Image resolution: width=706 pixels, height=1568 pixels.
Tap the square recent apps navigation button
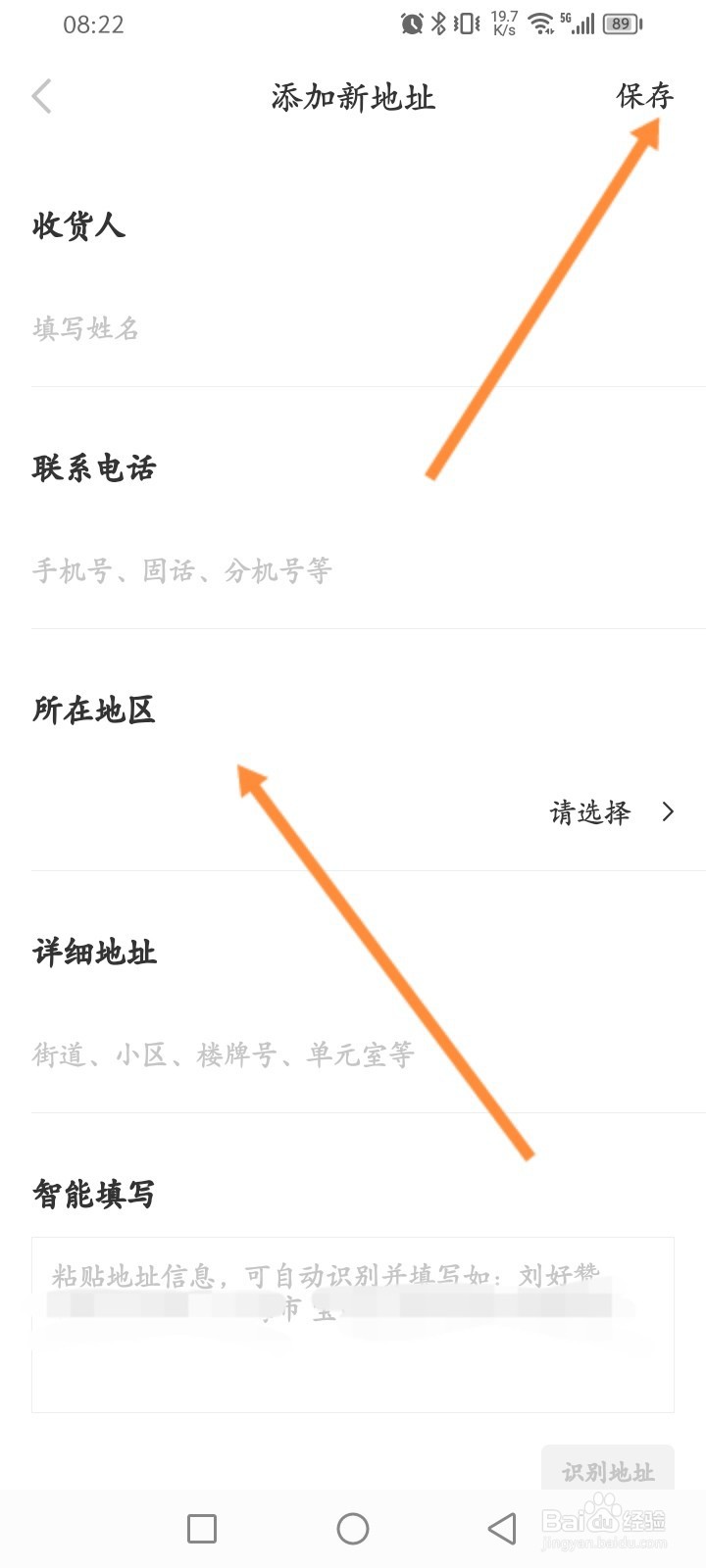point(201,1528)
